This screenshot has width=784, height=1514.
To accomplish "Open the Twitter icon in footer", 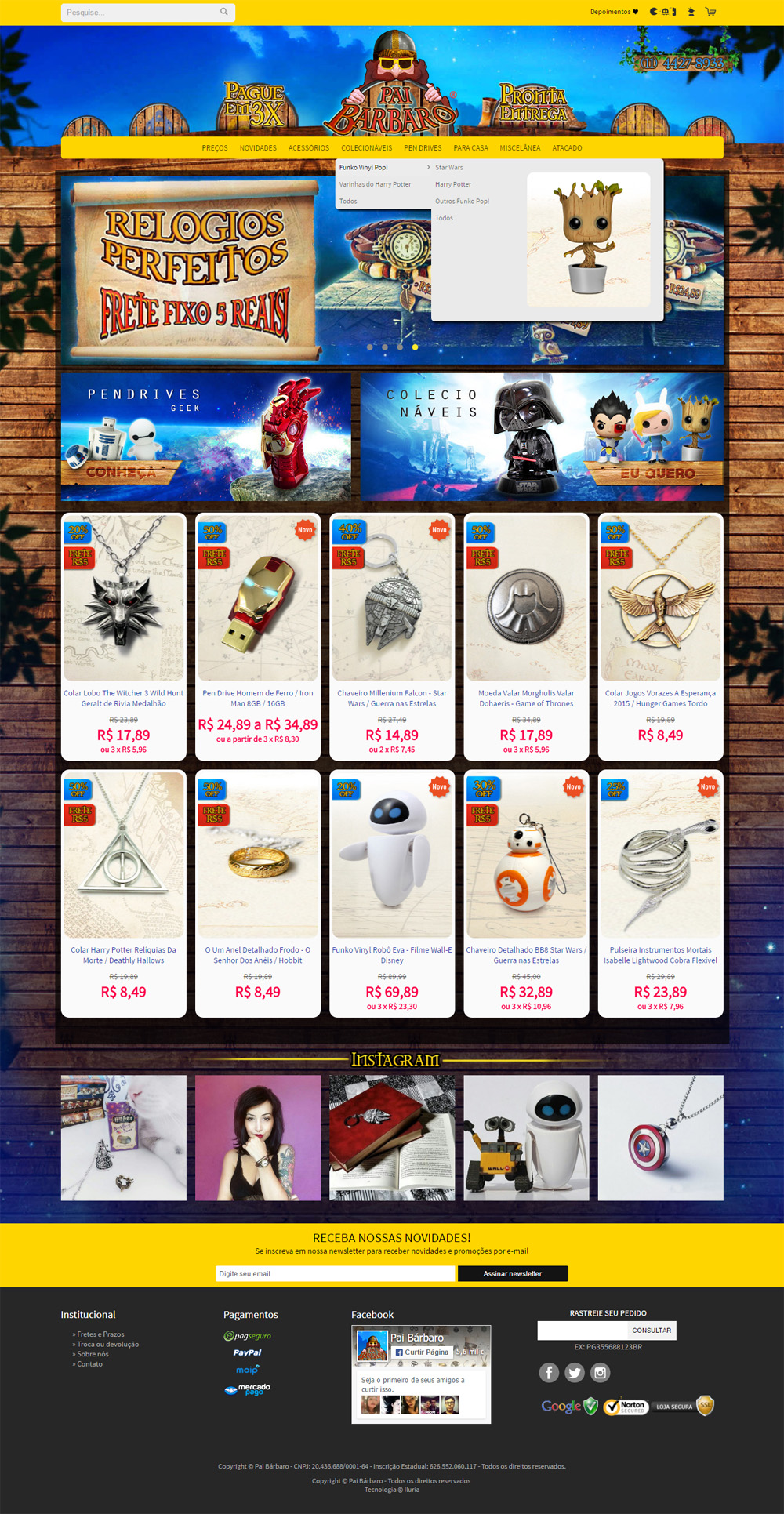I will 575,1372.
